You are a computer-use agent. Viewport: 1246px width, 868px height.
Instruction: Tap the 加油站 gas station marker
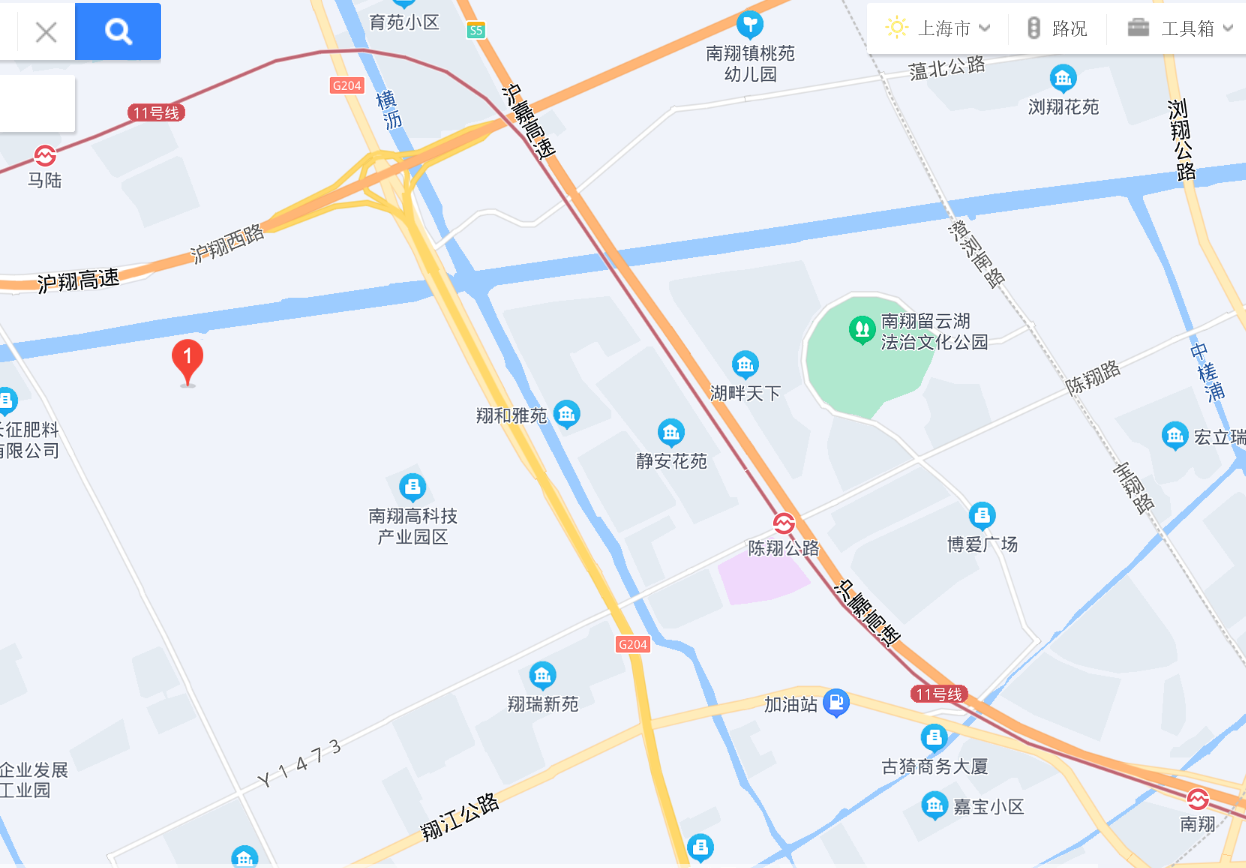(x=837, y=703)
